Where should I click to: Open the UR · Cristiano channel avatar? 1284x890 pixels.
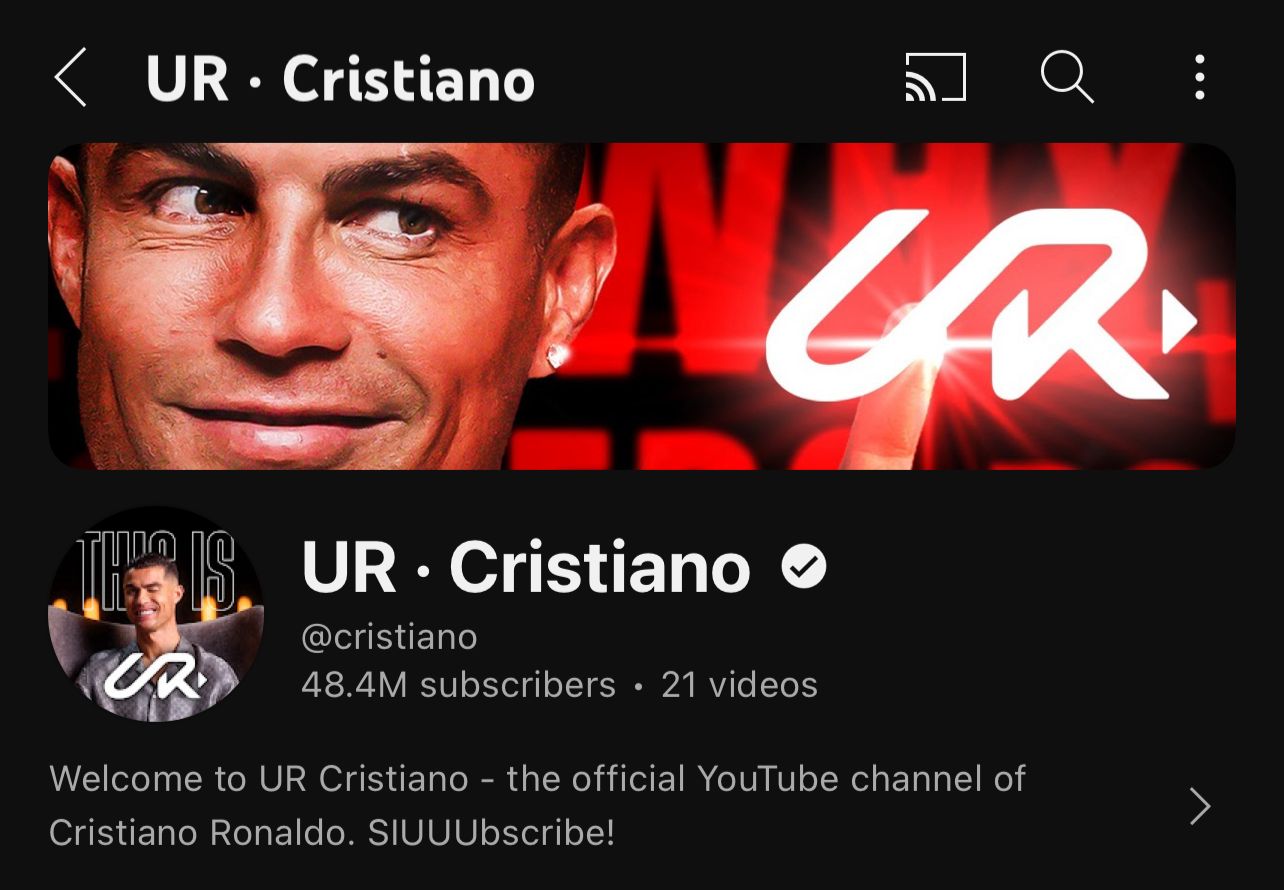(156, 614)
